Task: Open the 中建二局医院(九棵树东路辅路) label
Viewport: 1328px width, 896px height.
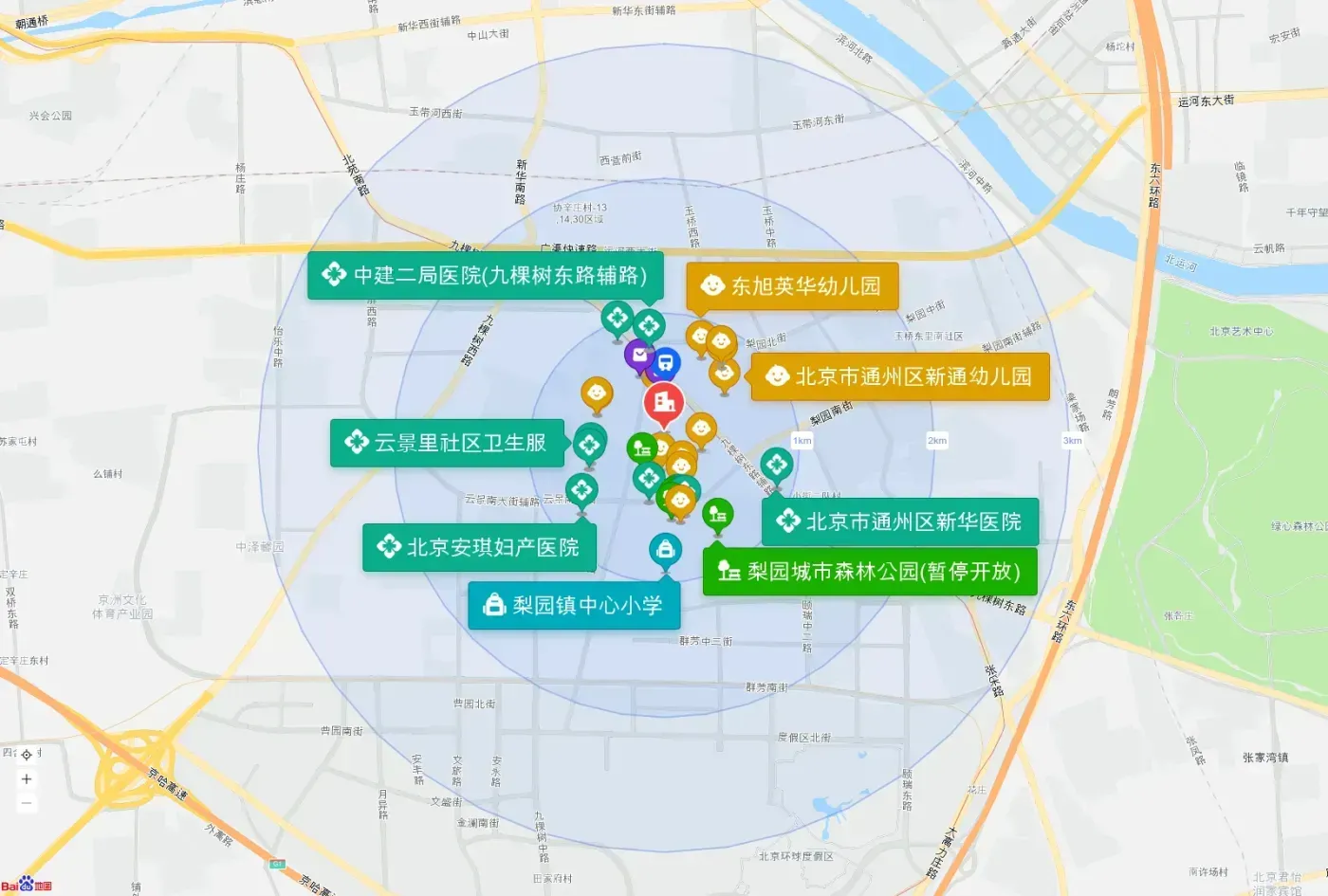Action: [x=485, y=275]
